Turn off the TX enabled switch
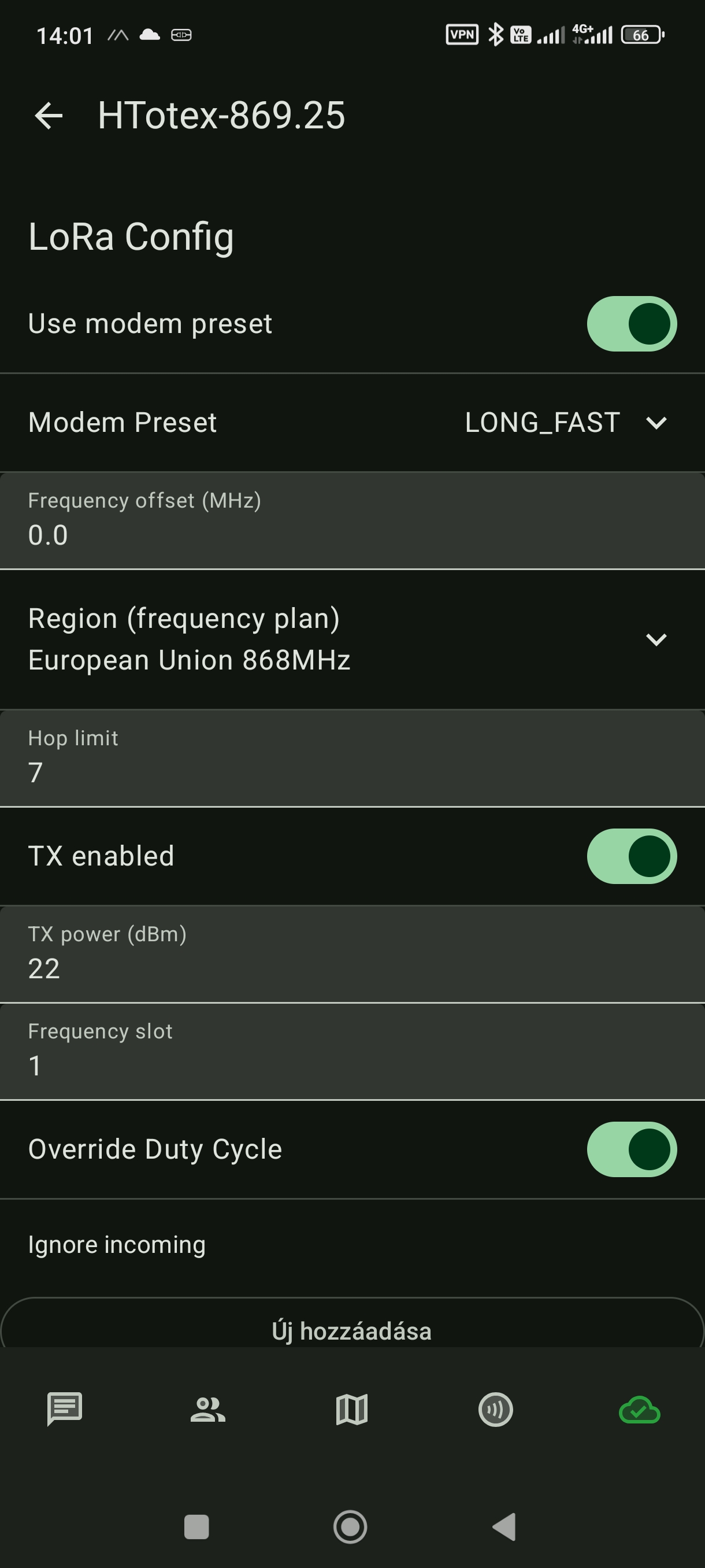705x1568 pixels. [632, 856]
